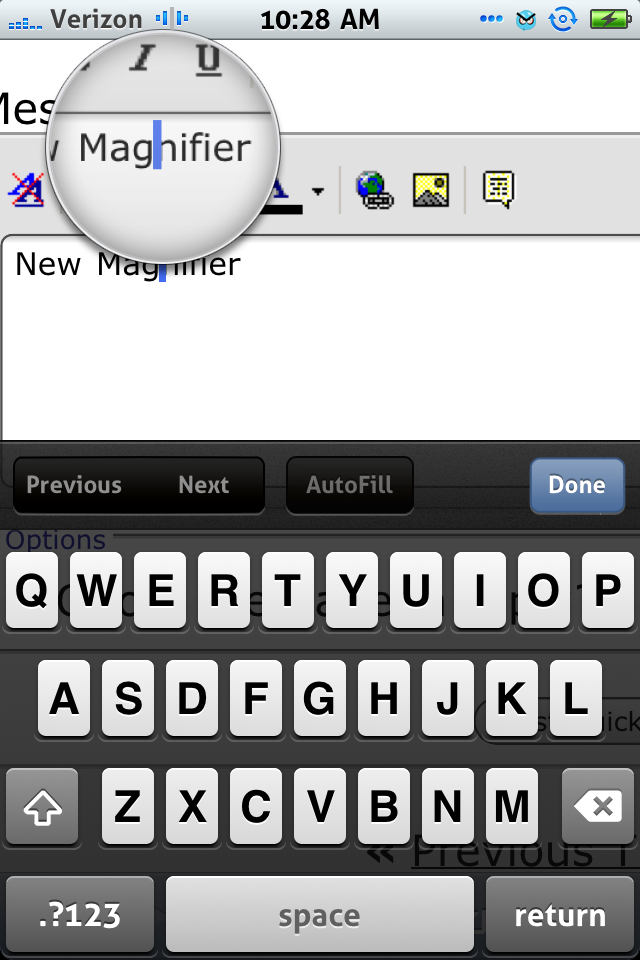
Task: Tap the backspace key
Action: pyautogui.click(x=597, y=806)
